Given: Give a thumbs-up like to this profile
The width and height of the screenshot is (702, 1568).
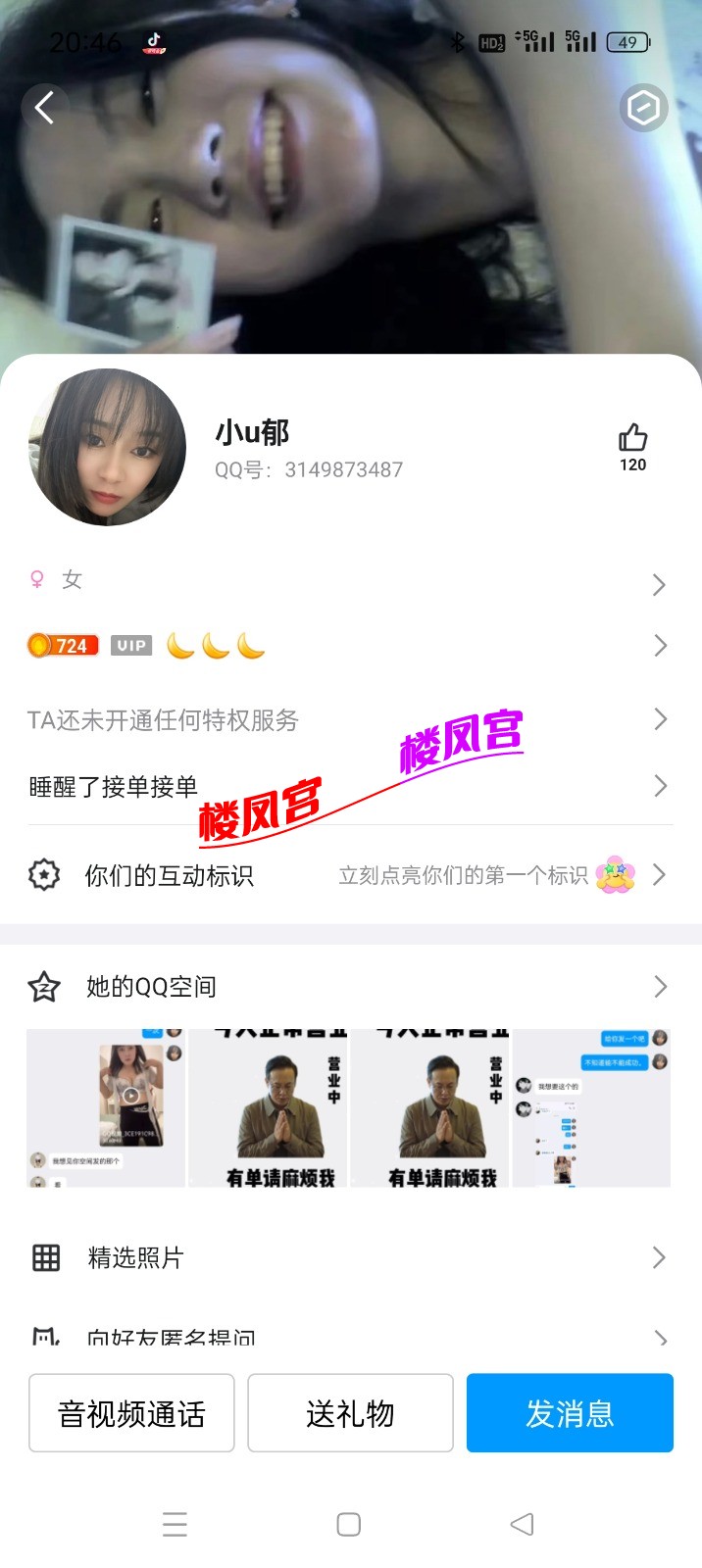Looking at the screenshot, I should pos(632,439).
